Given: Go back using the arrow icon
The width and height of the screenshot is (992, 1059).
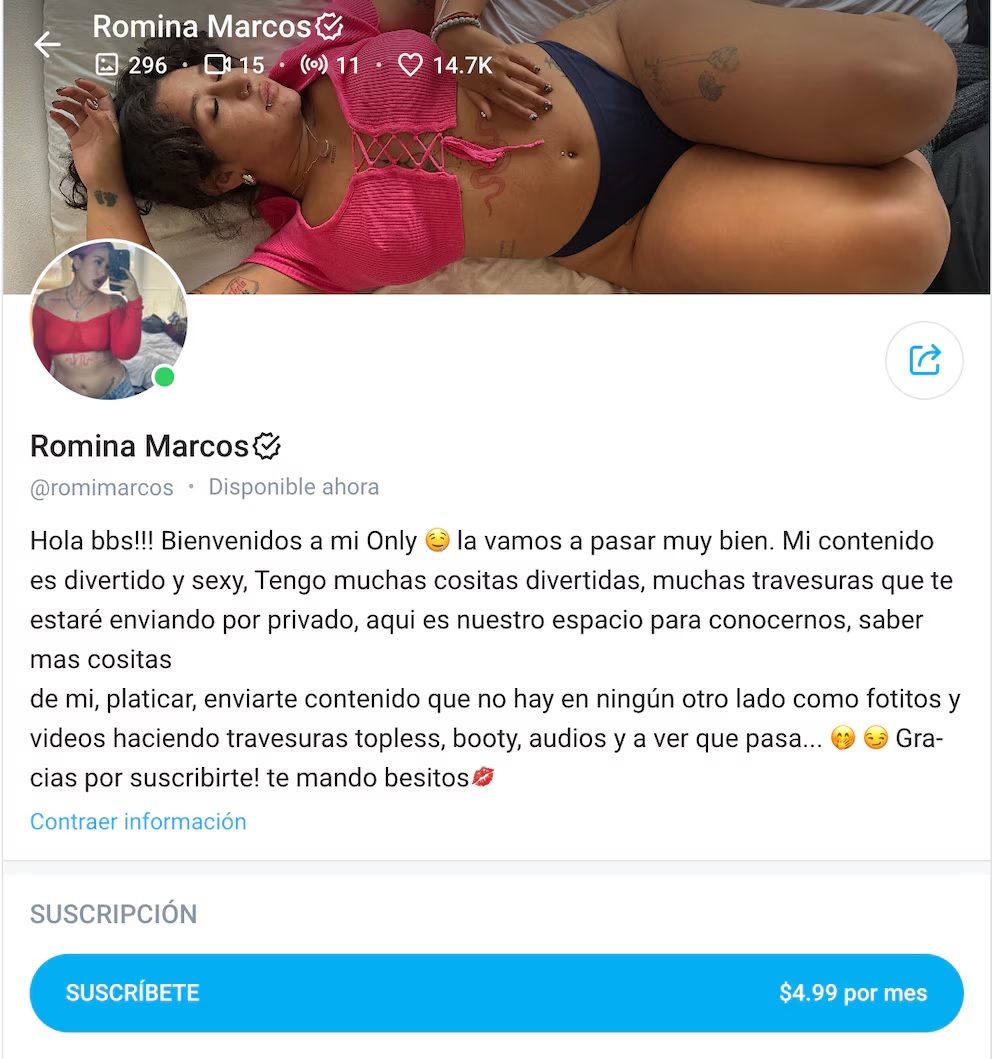Looking at the screenshot, I should [x=47, y=45].
